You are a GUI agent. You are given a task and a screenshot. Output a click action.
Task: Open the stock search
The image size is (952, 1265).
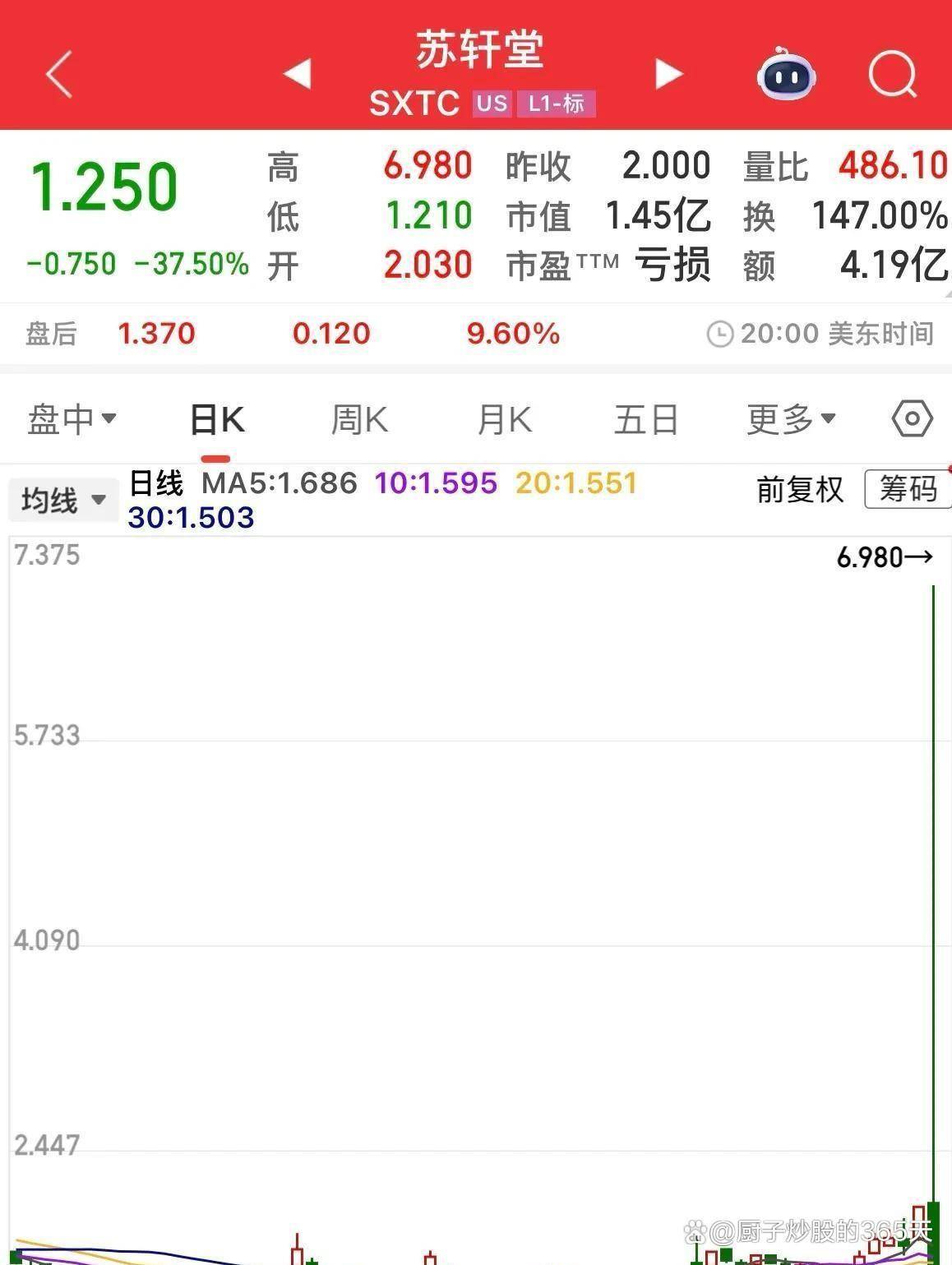(893, 75)
